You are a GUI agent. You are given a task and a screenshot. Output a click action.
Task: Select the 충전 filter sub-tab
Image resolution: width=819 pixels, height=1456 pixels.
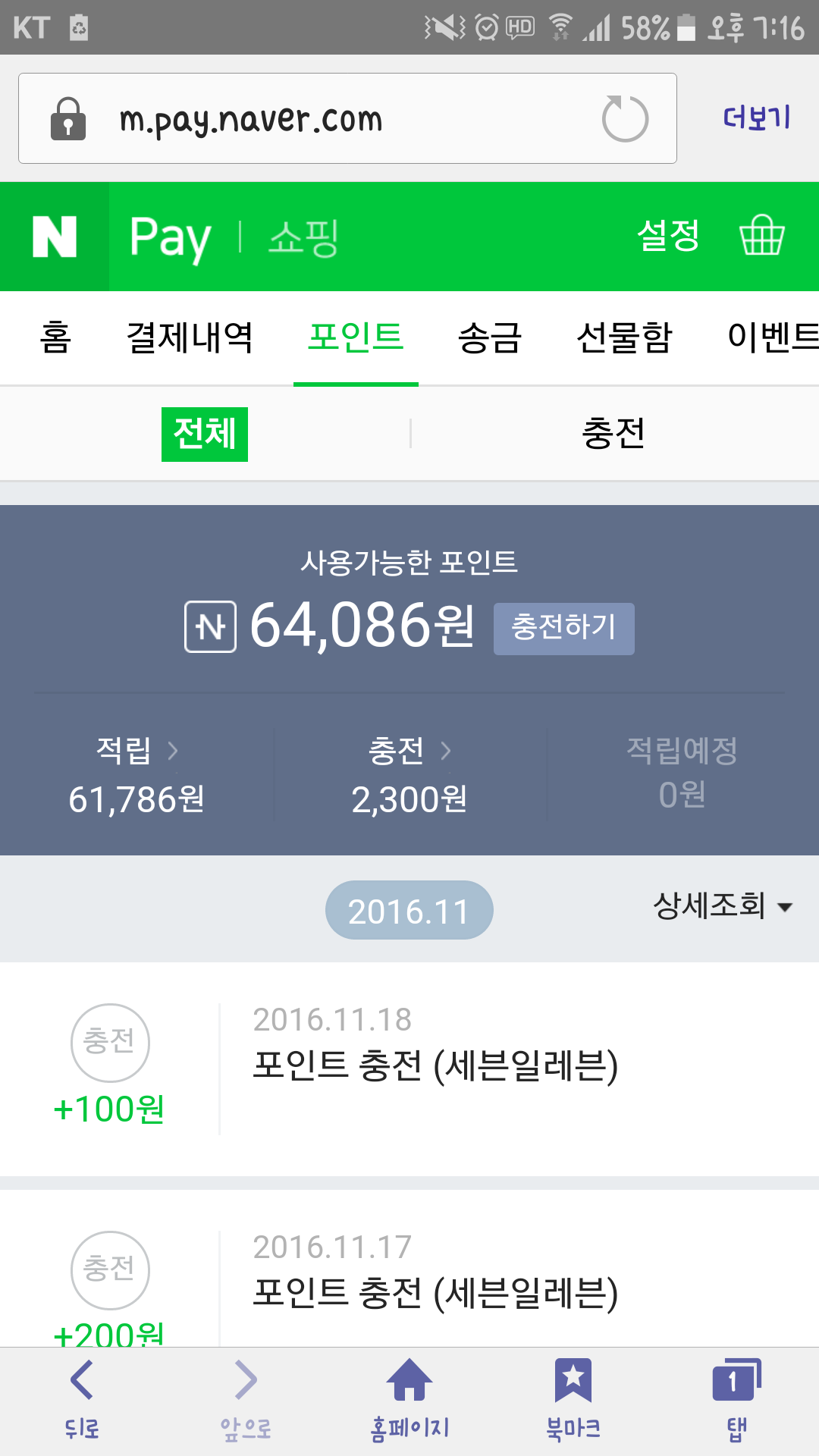point(613,434)
